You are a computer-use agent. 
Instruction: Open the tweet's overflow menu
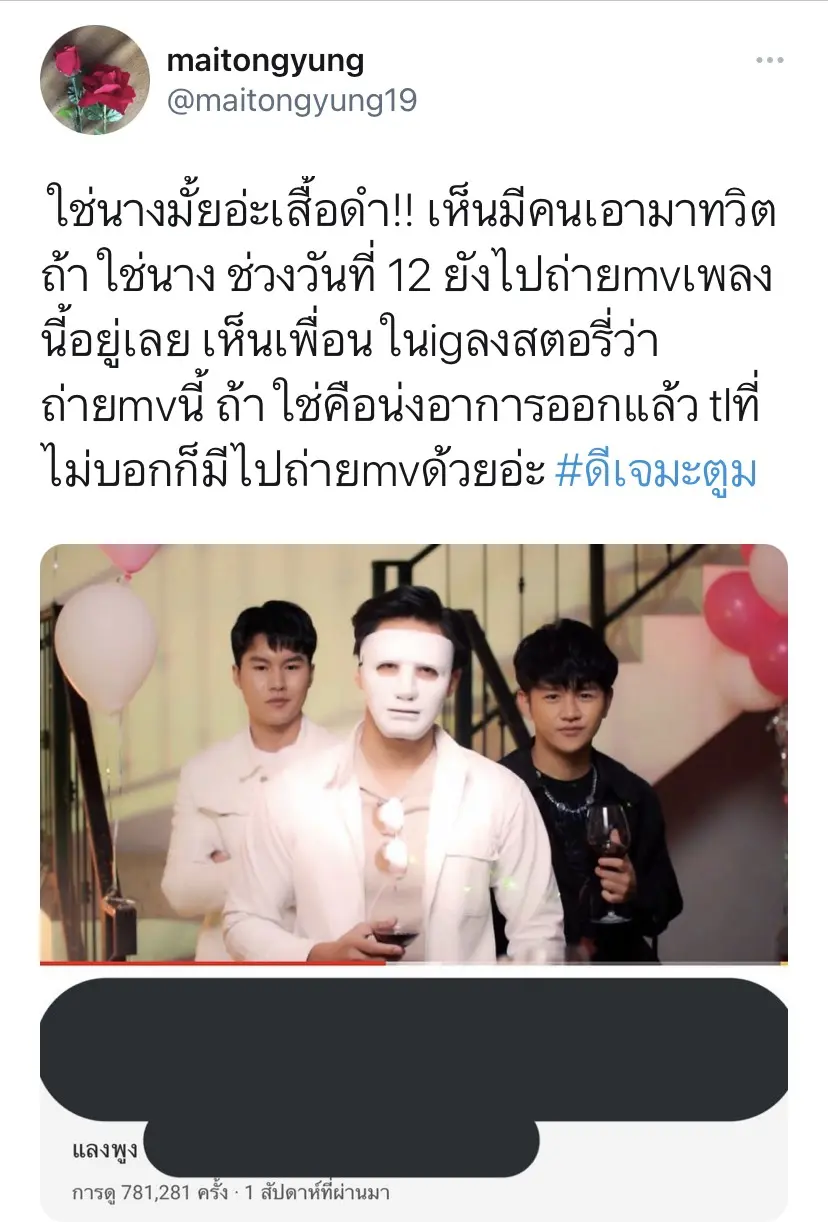pyautogui.click(x=769, y=61)
